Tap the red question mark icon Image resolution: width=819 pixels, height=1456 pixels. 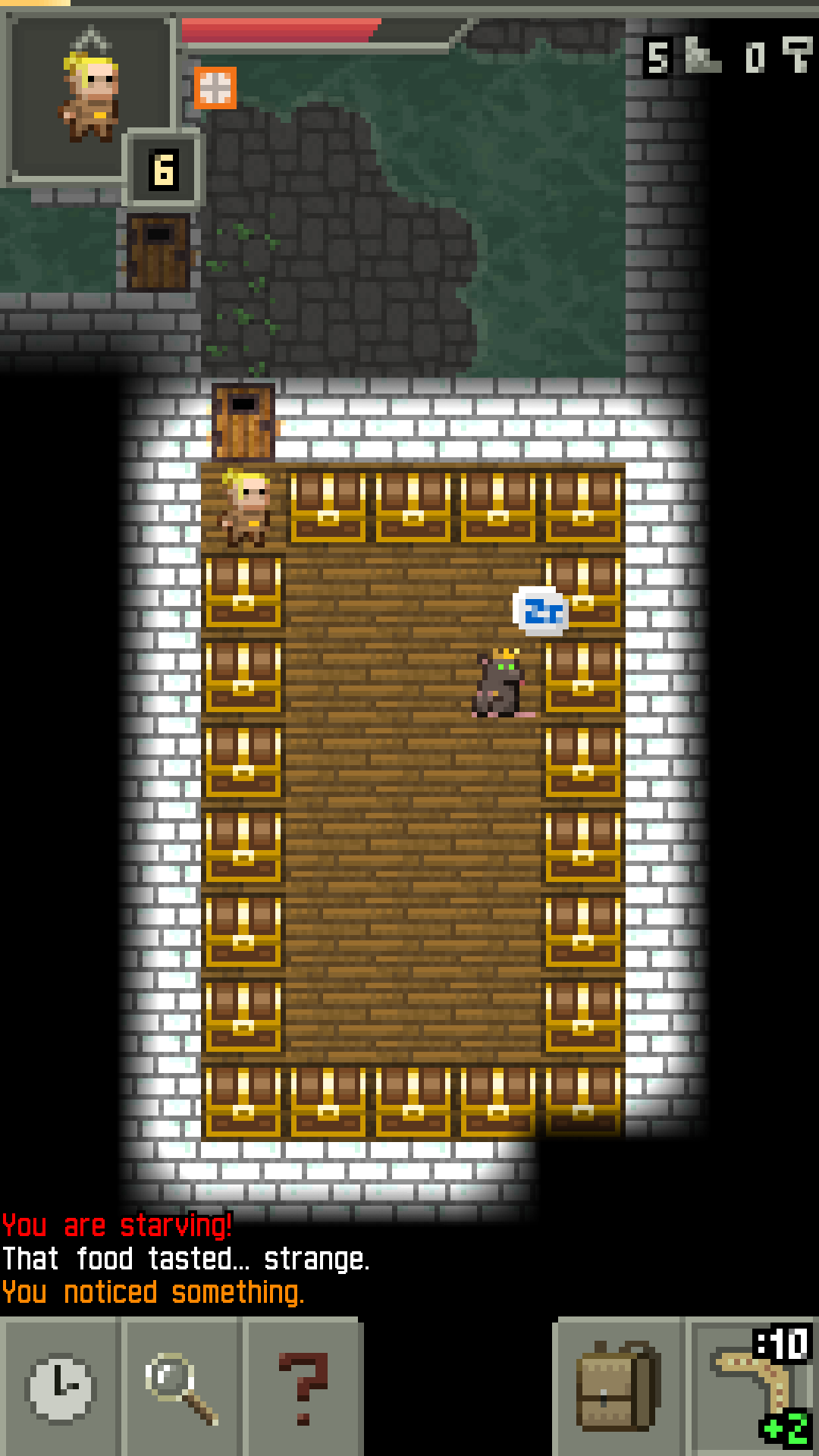pos(303,1388)
